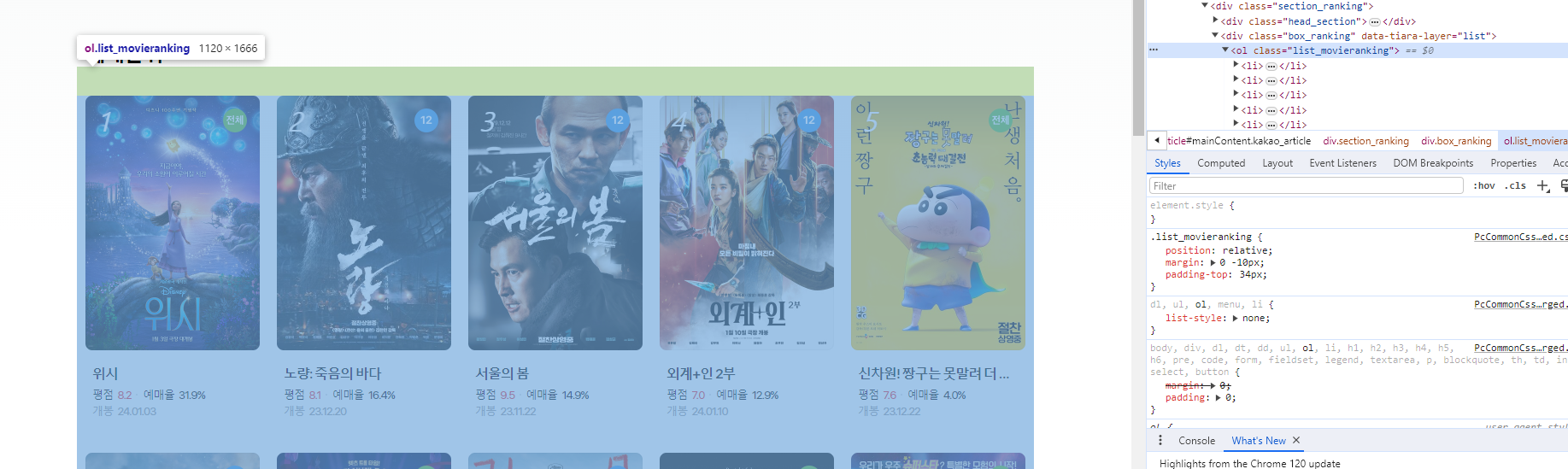Switch to the Properties tab
Image resolution: width=1568 pixels, height=469 pixels.
tap(1512, 163)
